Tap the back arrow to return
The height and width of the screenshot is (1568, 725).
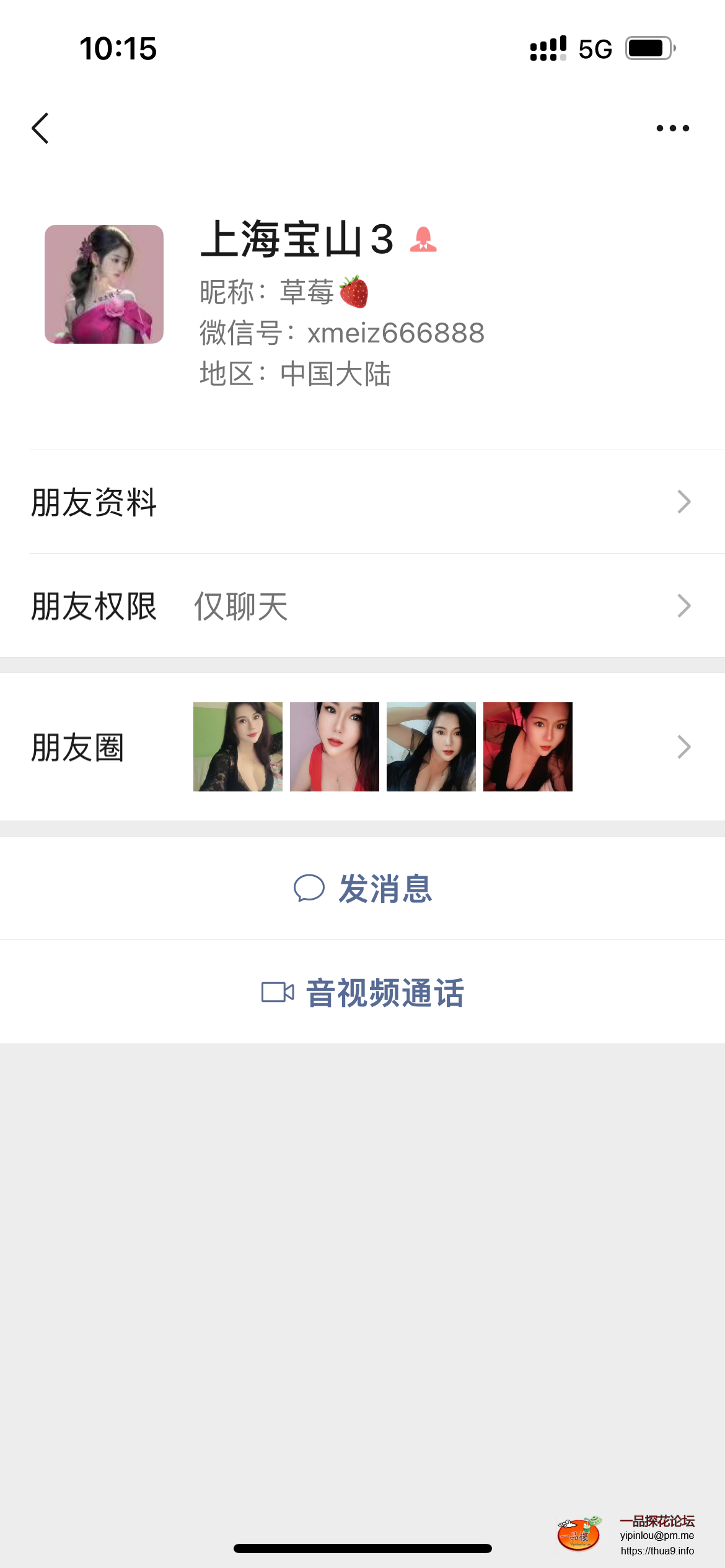pos(41,127)
